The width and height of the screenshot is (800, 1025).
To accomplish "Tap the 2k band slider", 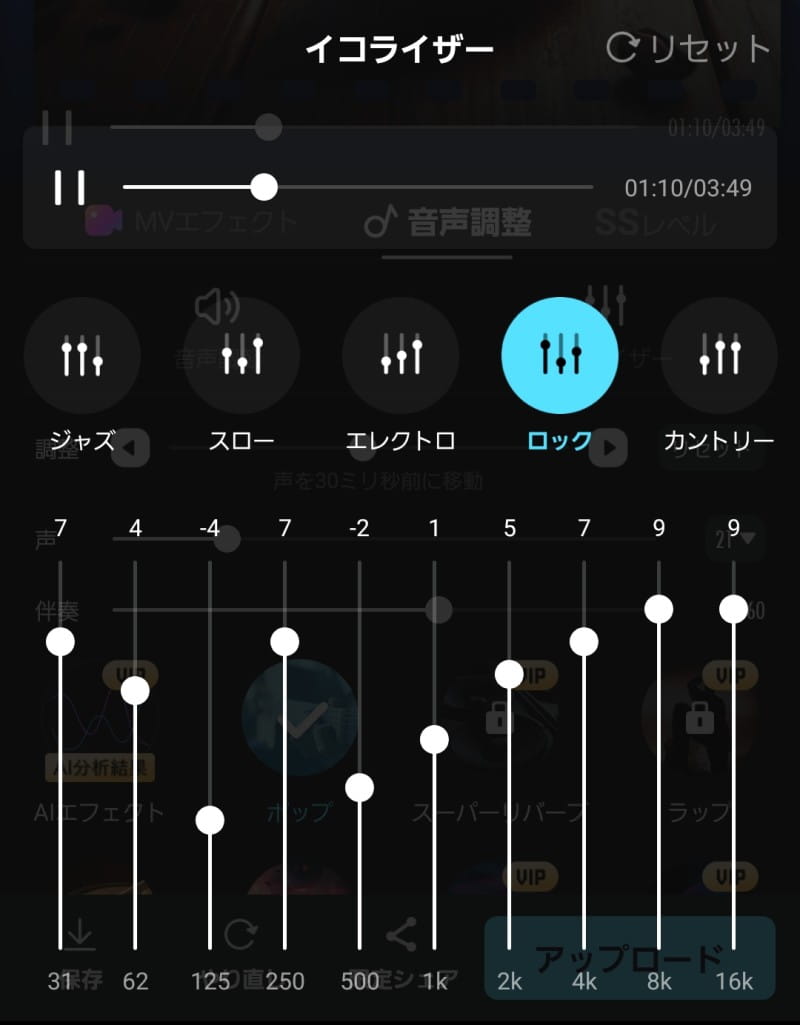I will click(509, 675).
